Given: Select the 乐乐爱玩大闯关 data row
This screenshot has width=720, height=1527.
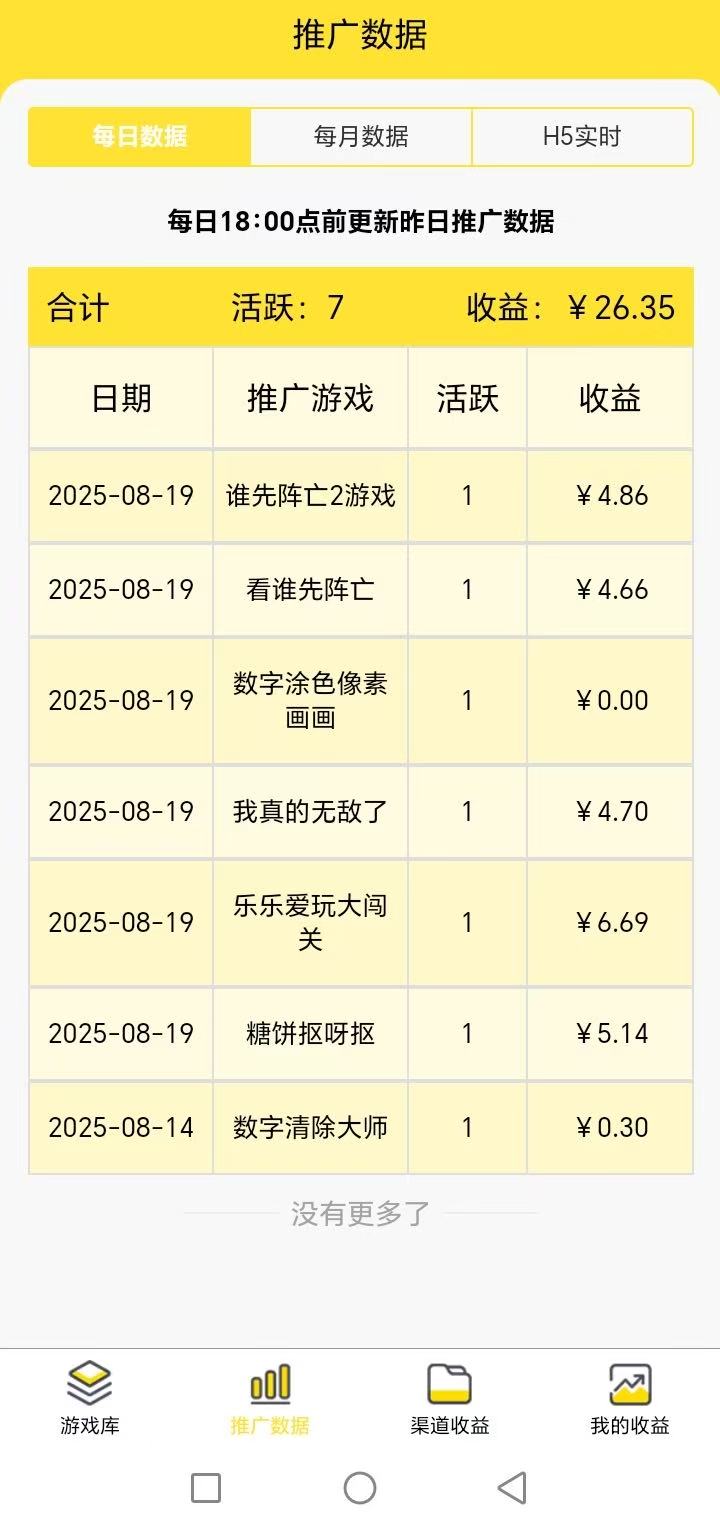Looking at the screenshot, I should pos(360,922).
